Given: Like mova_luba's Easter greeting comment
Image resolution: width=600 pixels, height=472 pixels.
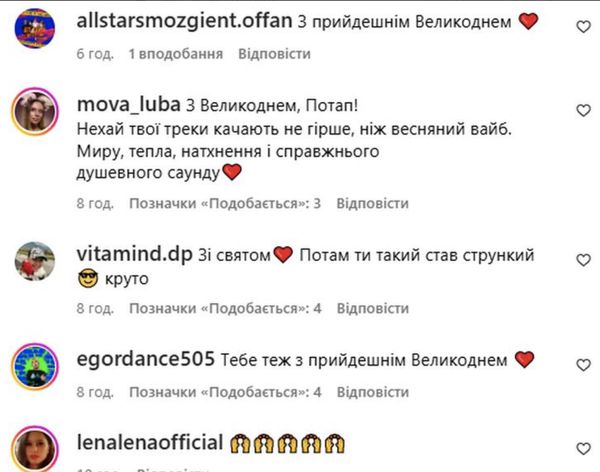Looking at the screenshot, I should coord(583,109).
